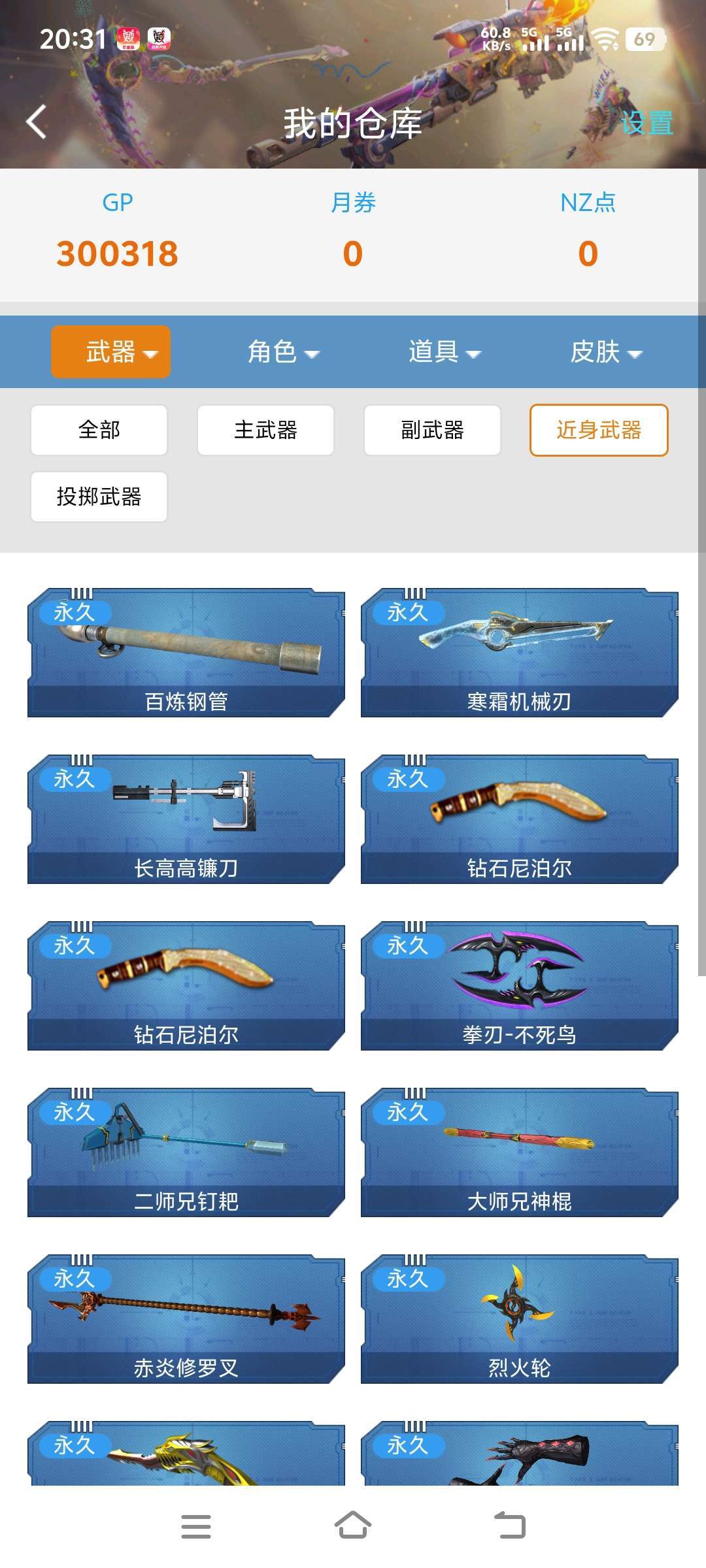Choose the 投掷武器 filter
This screenshot has width=706, height=1568.
99,497
